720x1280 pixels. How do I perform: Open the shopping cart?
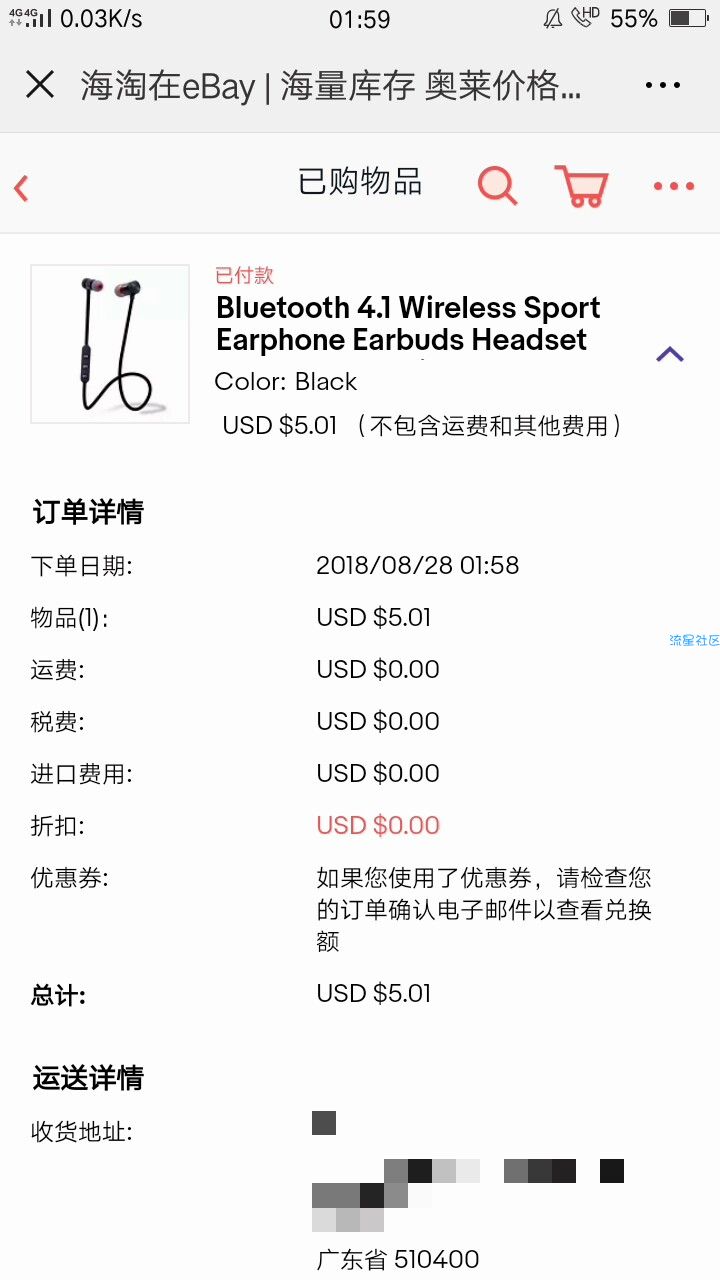(581, 185)
